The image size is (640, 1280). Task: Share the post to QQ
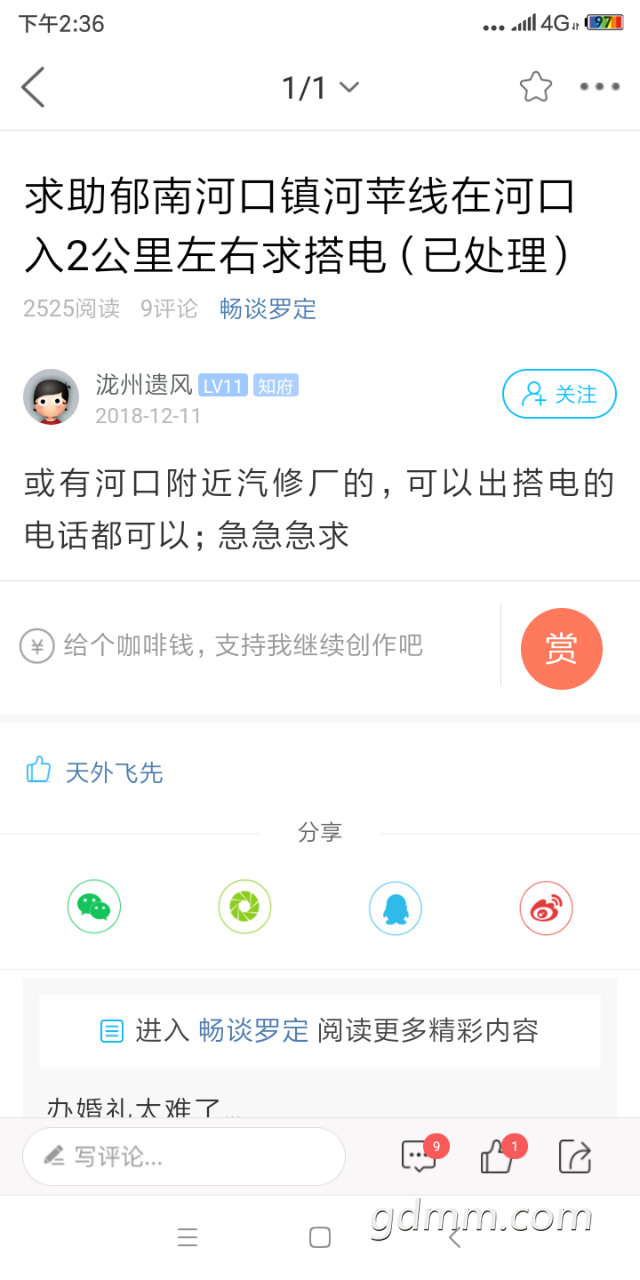(395, 908)
